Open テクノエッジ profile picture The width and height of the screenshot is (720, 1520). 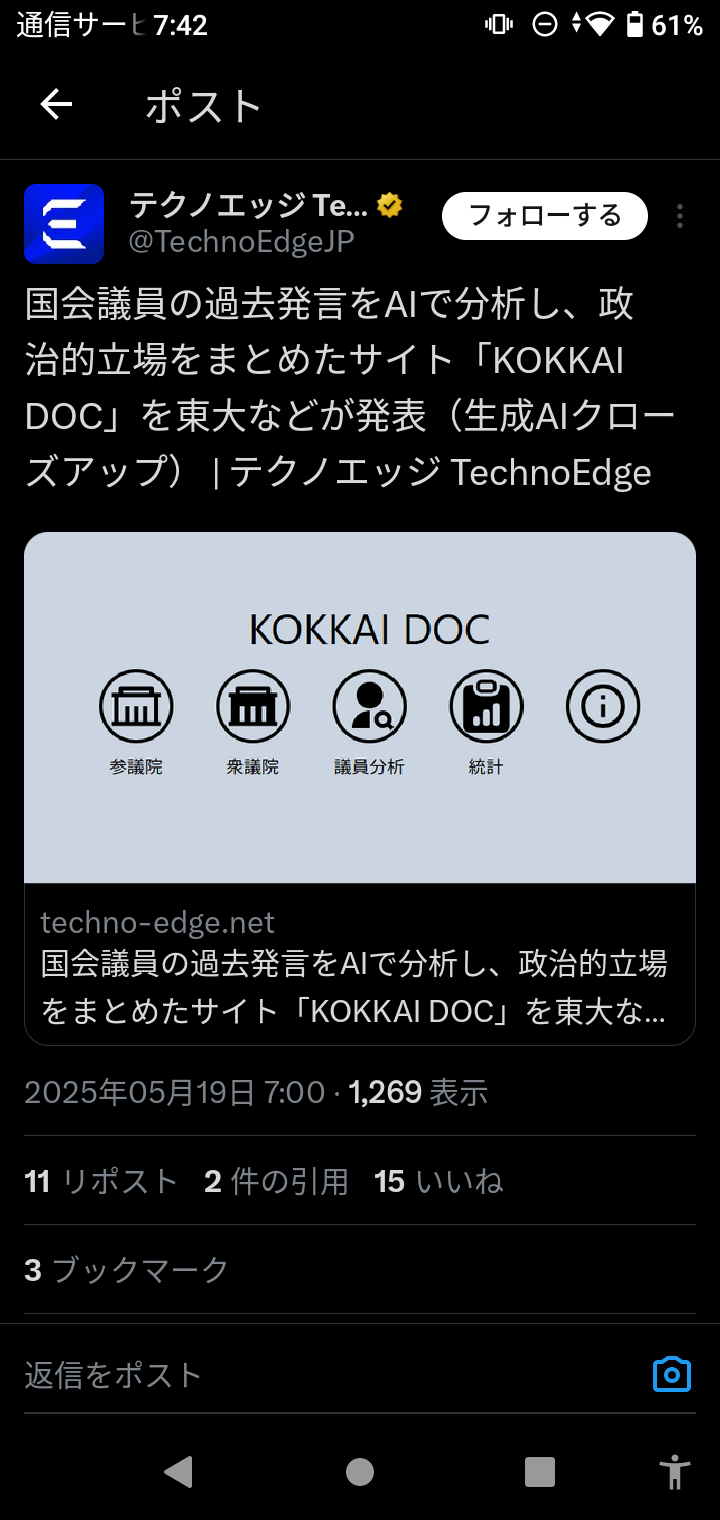tap(64, 224)
